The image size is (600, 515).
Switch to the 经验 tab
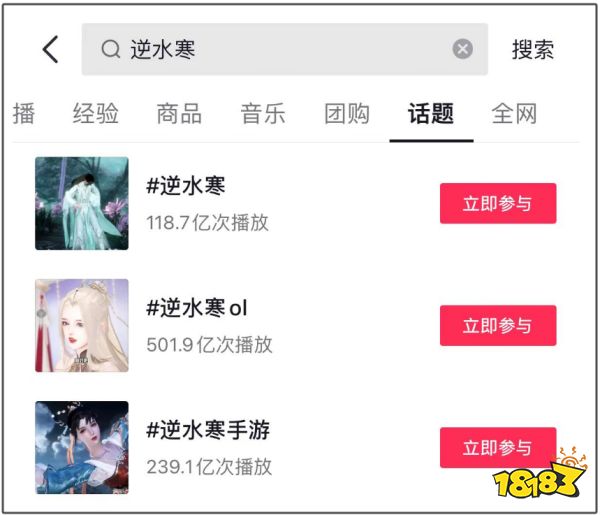95,113
